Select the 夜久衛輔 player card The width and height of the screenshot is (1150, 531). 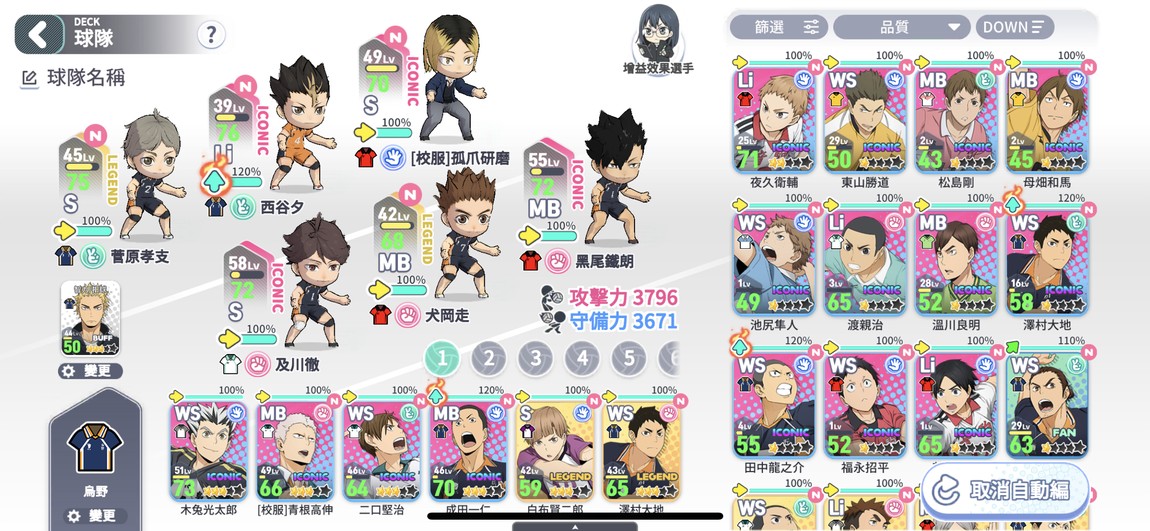(775, 120)
